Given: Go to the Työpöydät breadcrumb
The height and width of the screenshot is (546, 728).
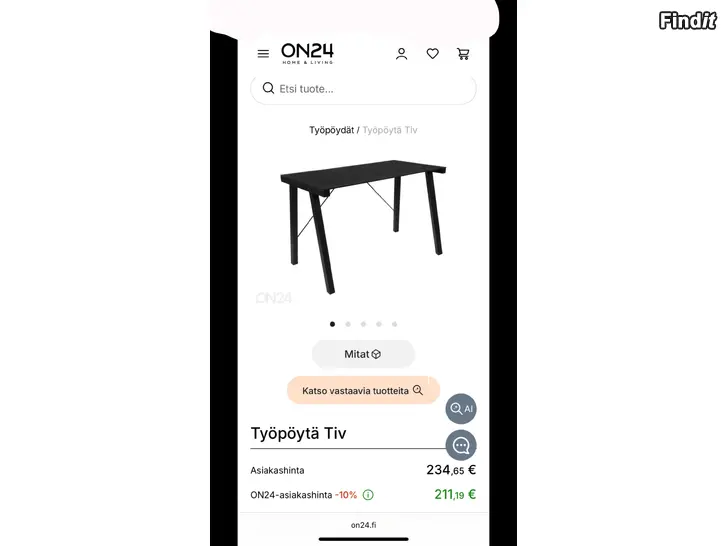Looking at the screenshot, I should click(x=332, y=130).
